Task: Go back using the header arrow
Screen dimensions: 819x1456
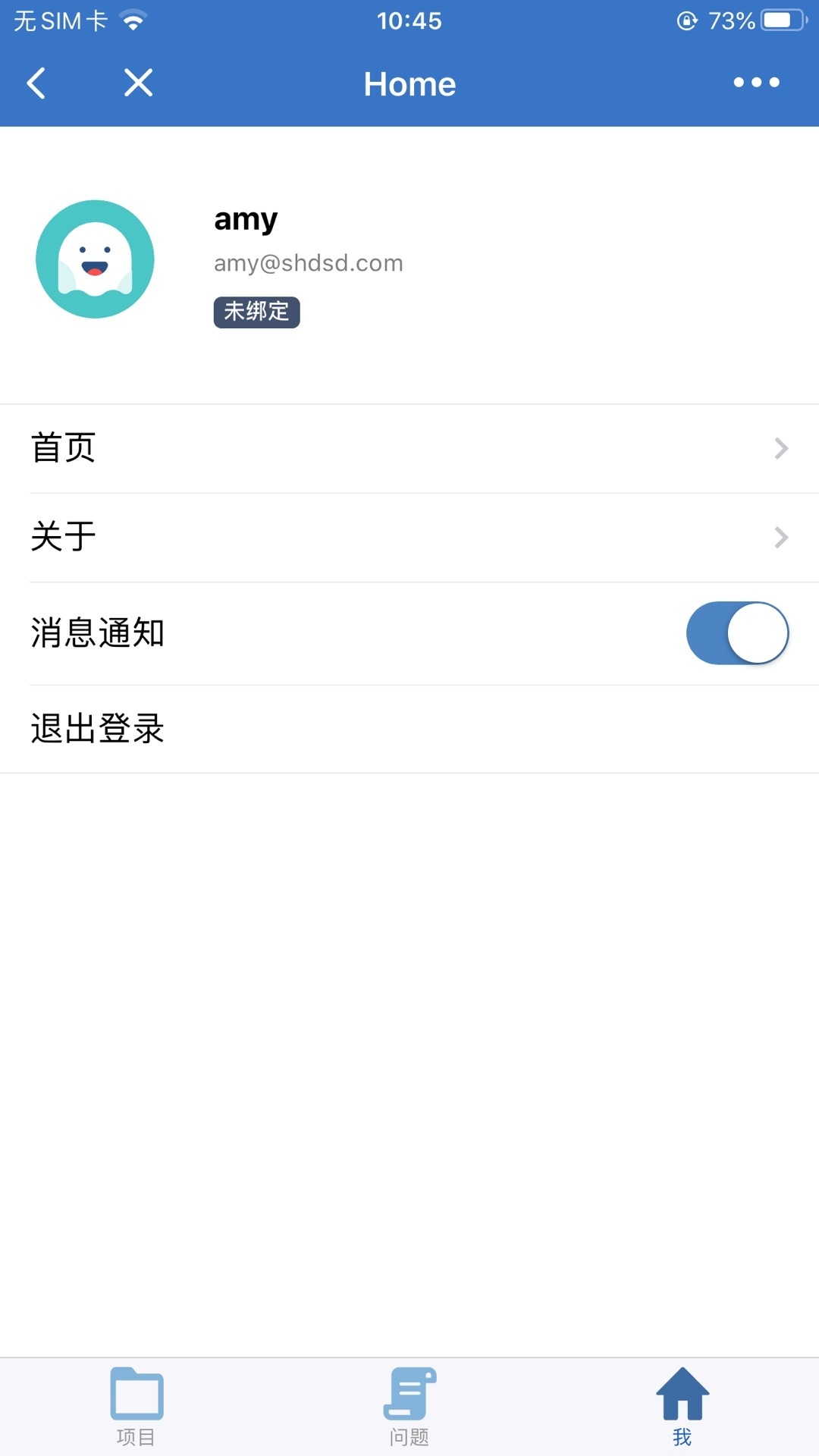Action: coord(36,83)
